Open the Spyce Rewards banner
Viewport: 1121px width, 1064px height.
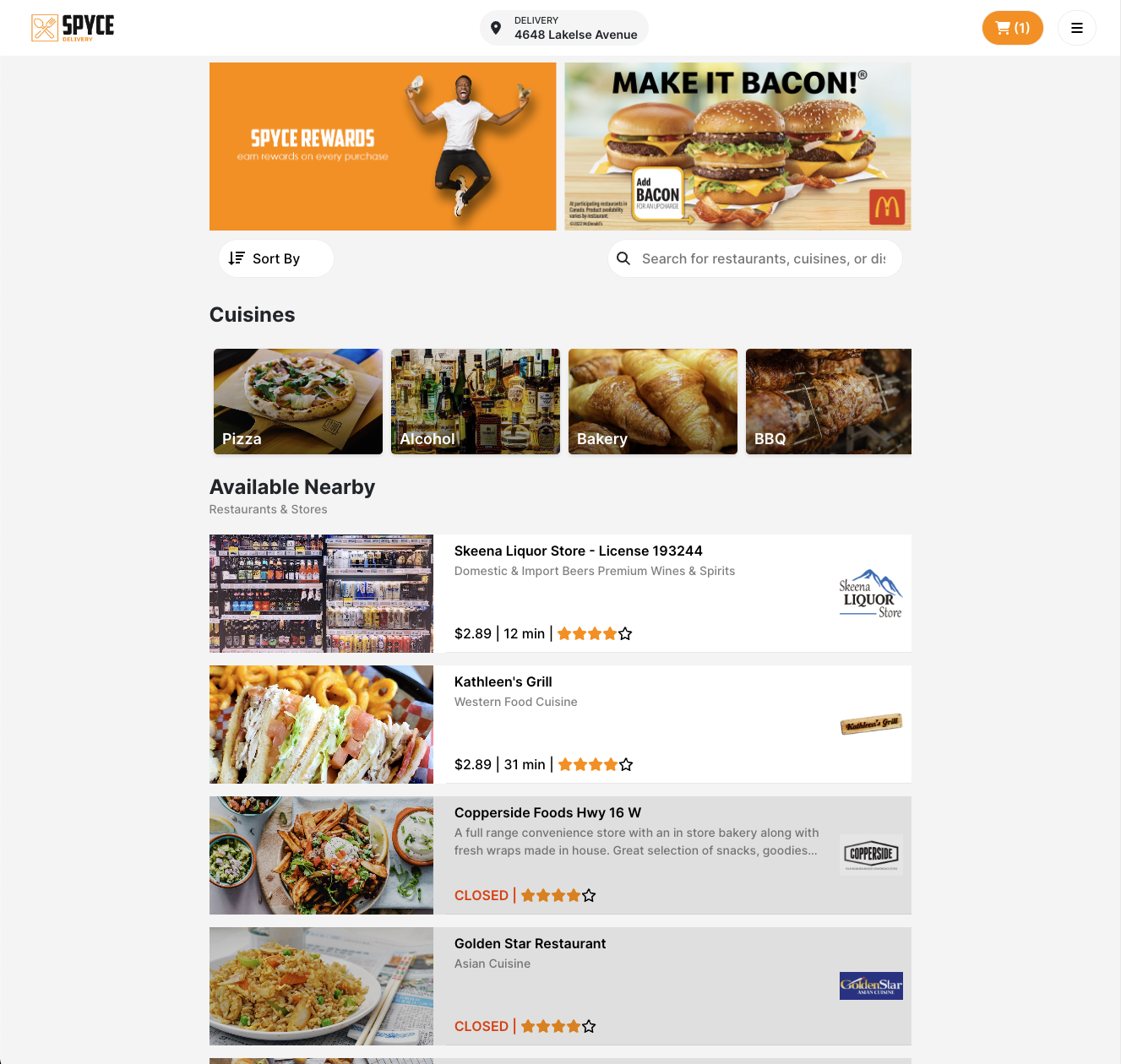click(383, 146)
